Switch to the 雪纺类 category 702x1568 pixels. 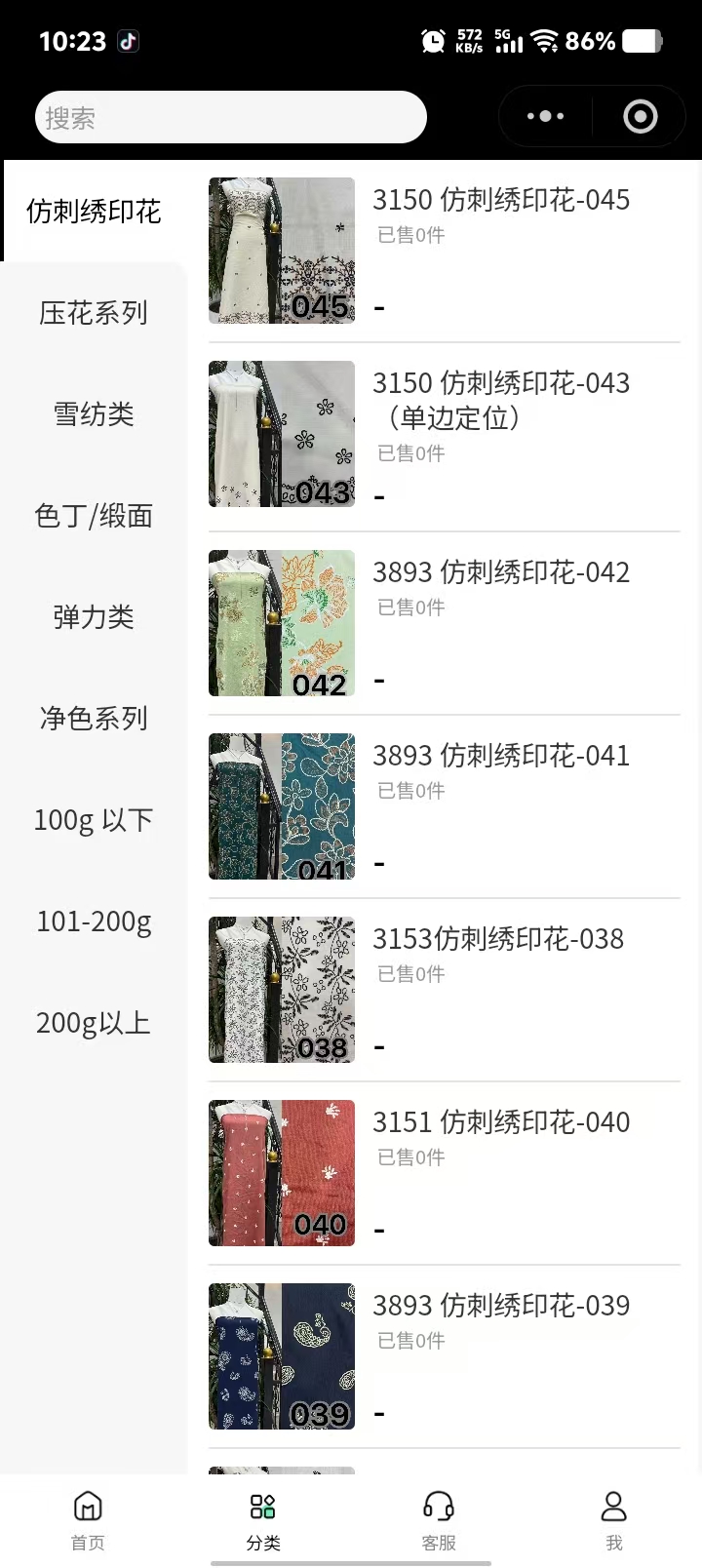pyautogui.click(x=94, y=414)
